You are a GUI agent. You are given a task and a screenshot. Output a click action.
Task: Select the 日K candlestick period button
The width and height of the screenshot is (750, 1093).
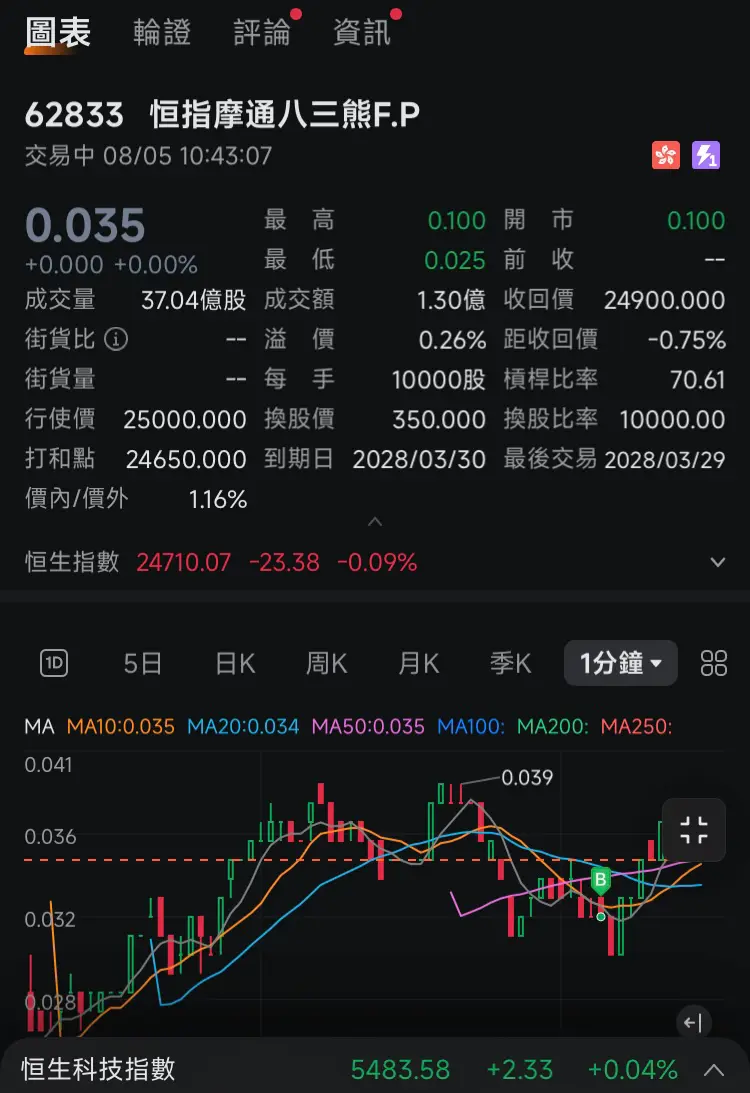pos(233,663)
